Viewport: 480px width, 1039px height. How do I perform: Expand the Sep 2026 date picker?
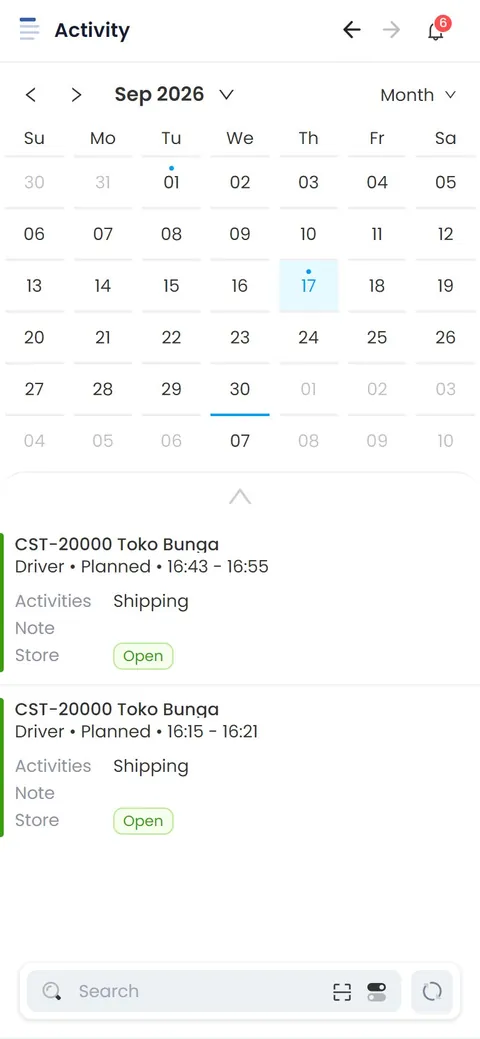coord(174,95)
